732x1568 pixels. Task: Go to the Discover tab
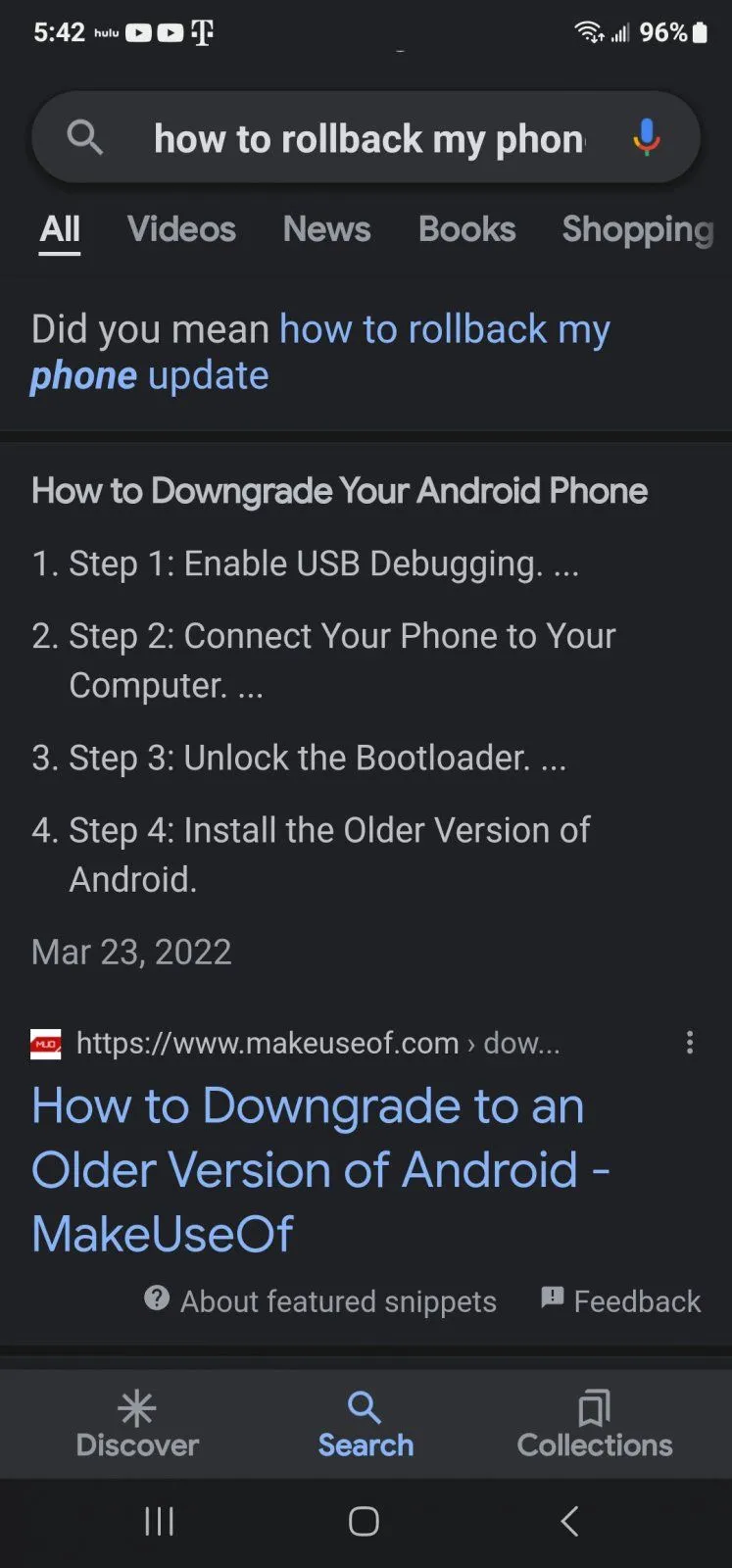point(137,1424)
